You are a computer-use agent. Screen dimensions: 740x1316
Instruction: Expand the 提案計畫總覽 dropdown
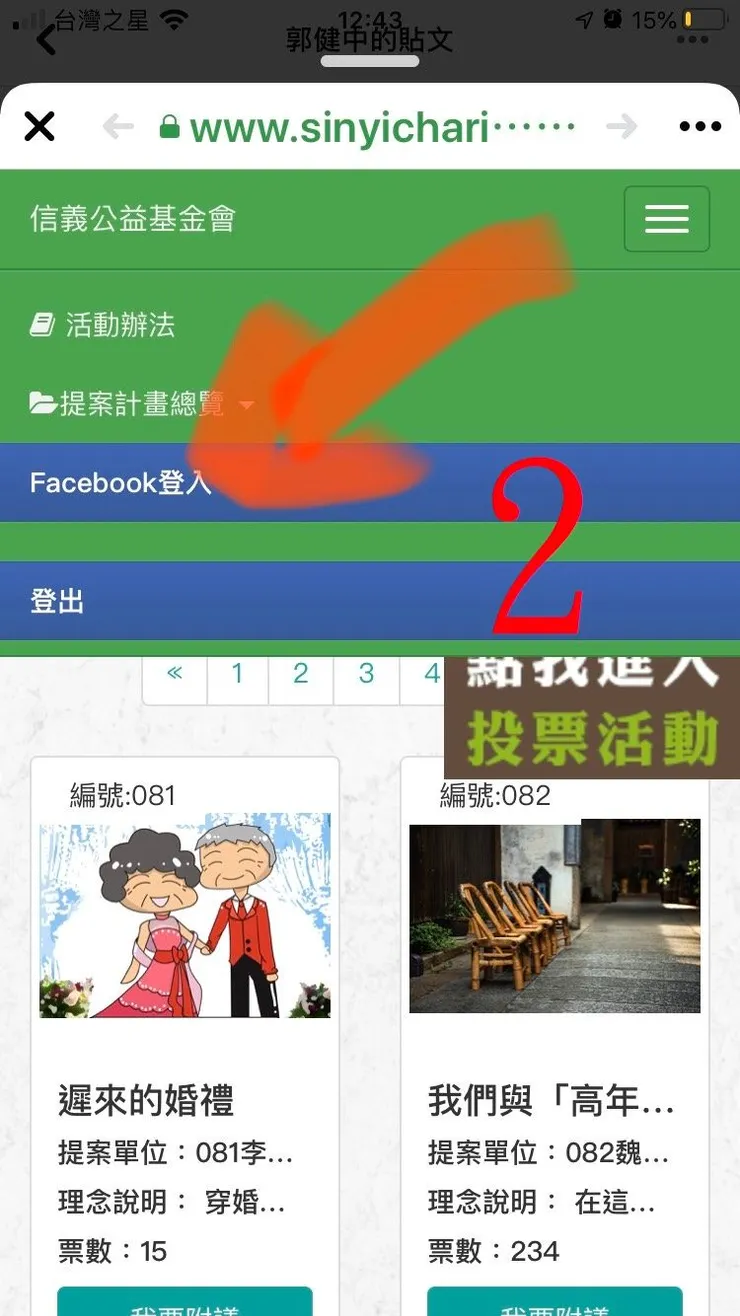[247, 405]
